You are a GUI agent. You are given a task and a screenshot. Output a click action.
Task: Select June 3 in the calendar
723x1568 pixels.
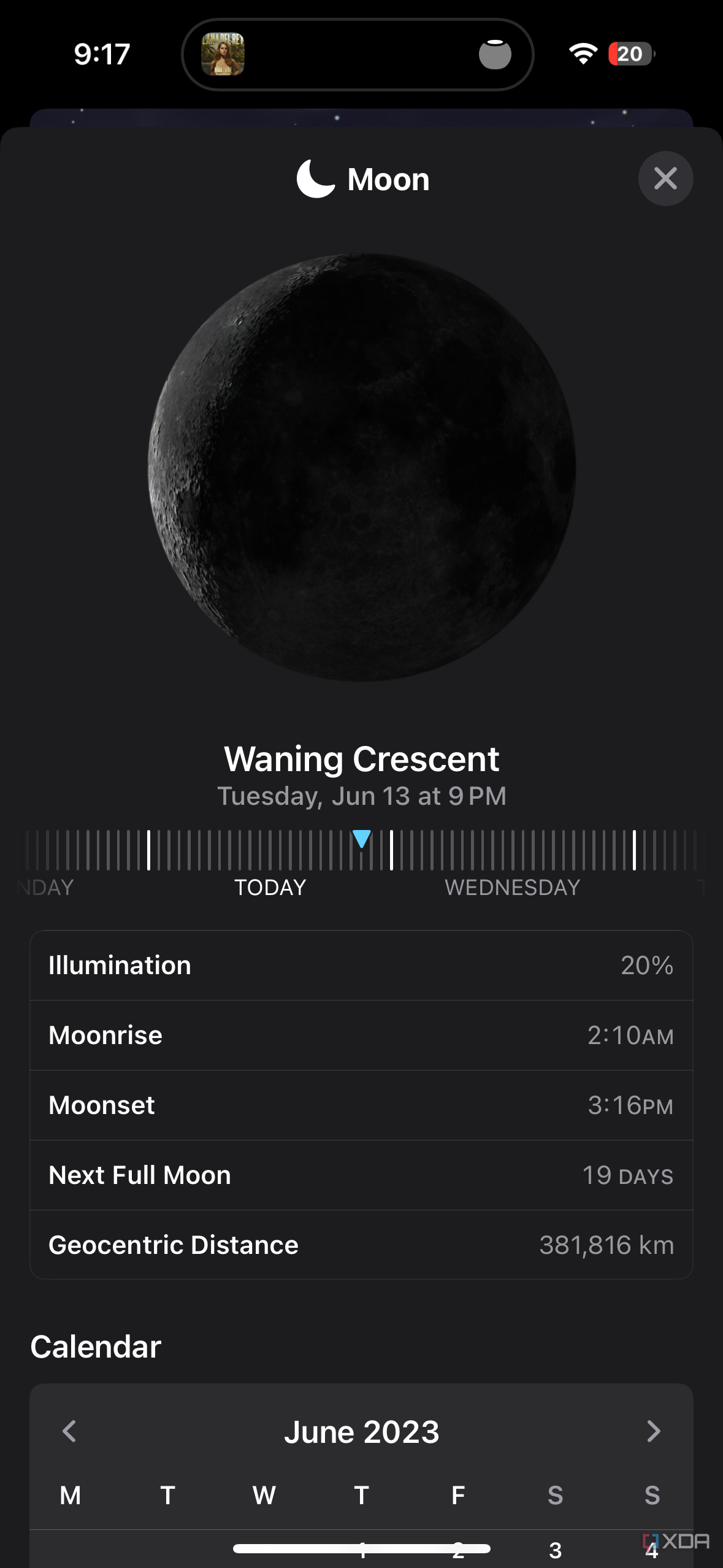pos(555,1550)
